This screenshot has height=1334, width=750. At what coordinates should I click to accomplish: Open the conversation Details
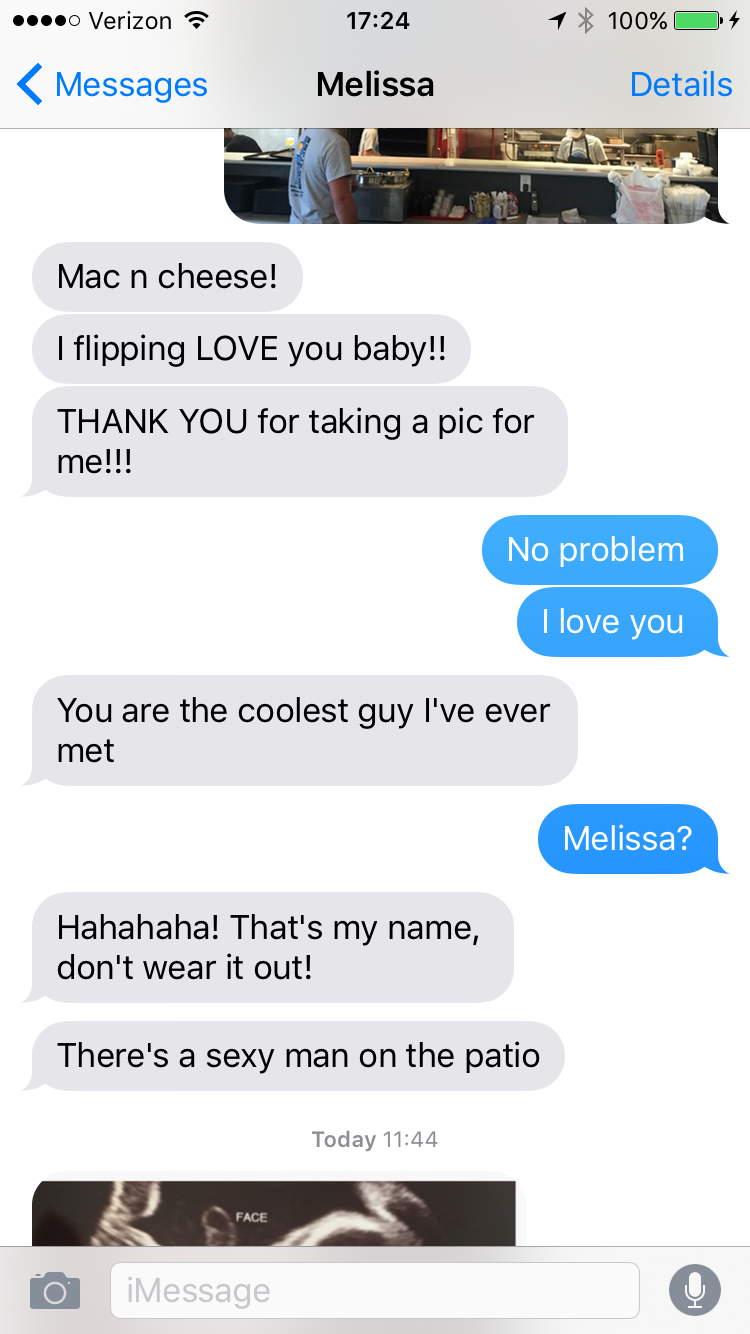click(681, 85)
